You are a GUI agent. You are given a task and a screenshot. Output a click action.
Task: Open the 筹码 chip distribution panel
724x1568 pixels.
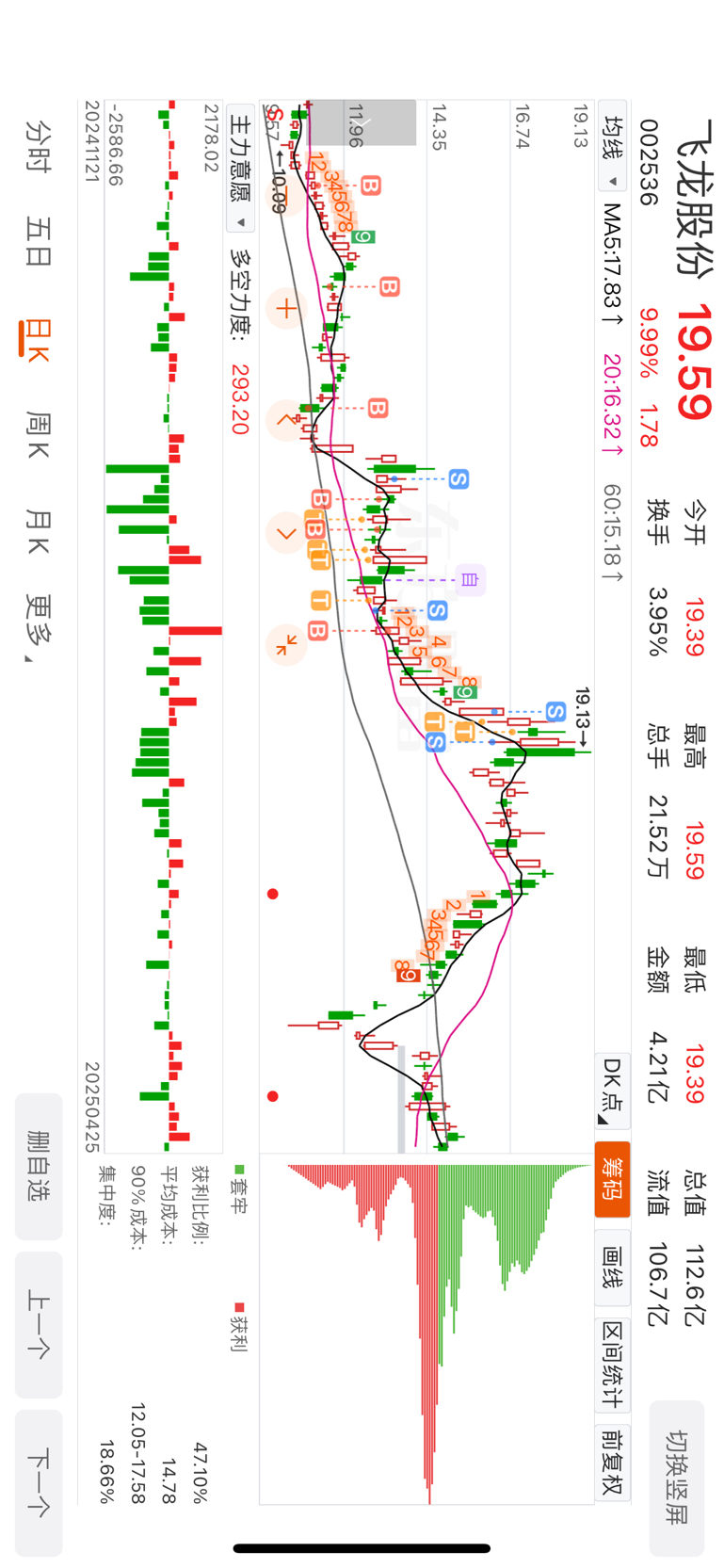coord(613,1179)
